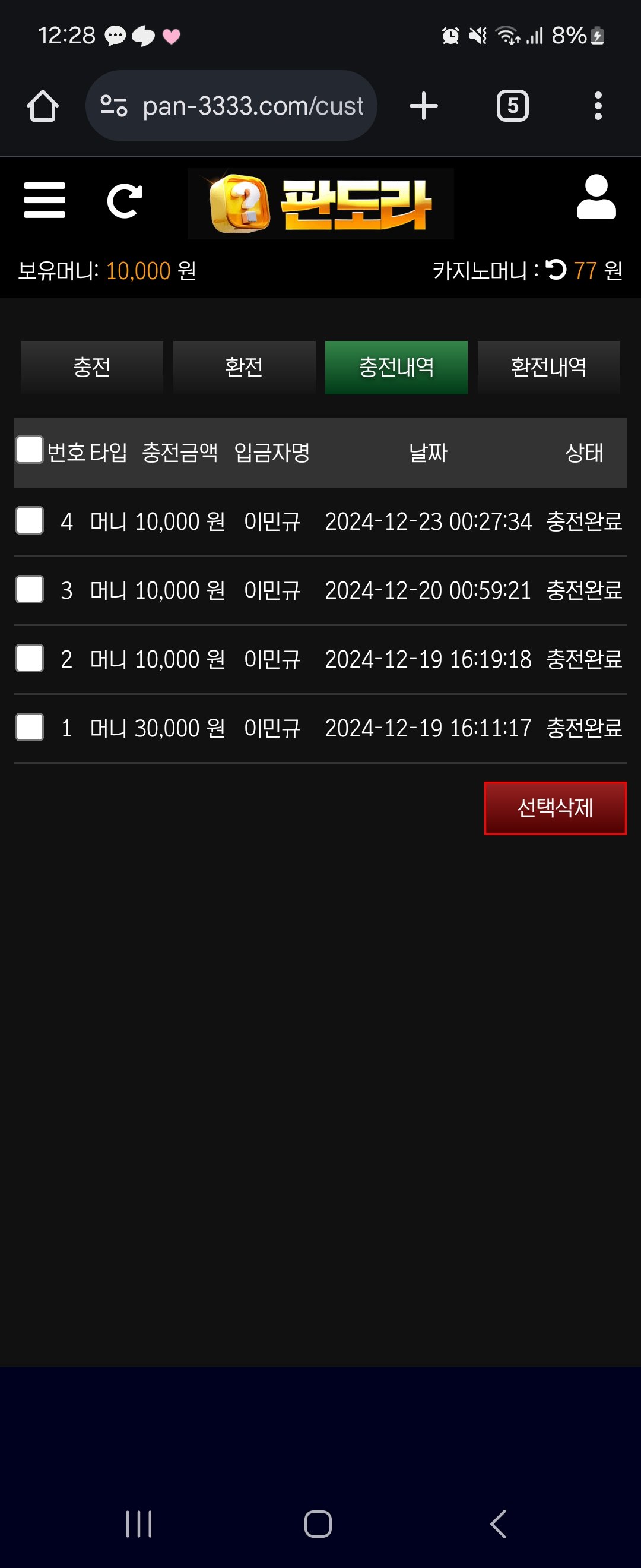Screen dimensions: 641x1568
Task: Show the open tabs switcher
Action: [513, 106]
